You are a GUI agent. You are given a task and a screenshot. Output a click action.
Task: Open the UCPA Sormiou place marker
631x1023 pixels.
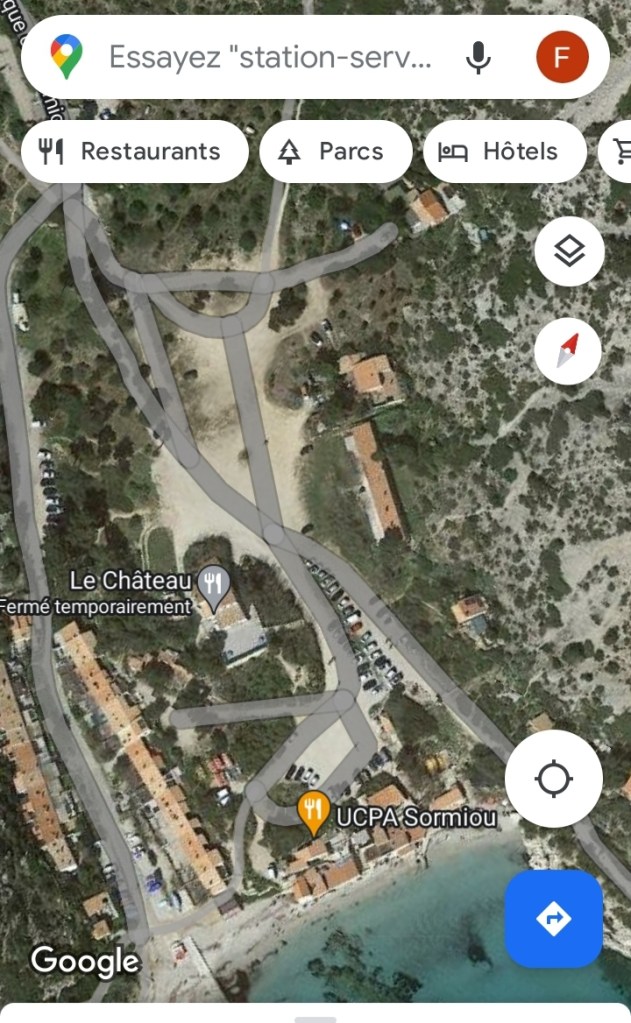tap(314, 812)
